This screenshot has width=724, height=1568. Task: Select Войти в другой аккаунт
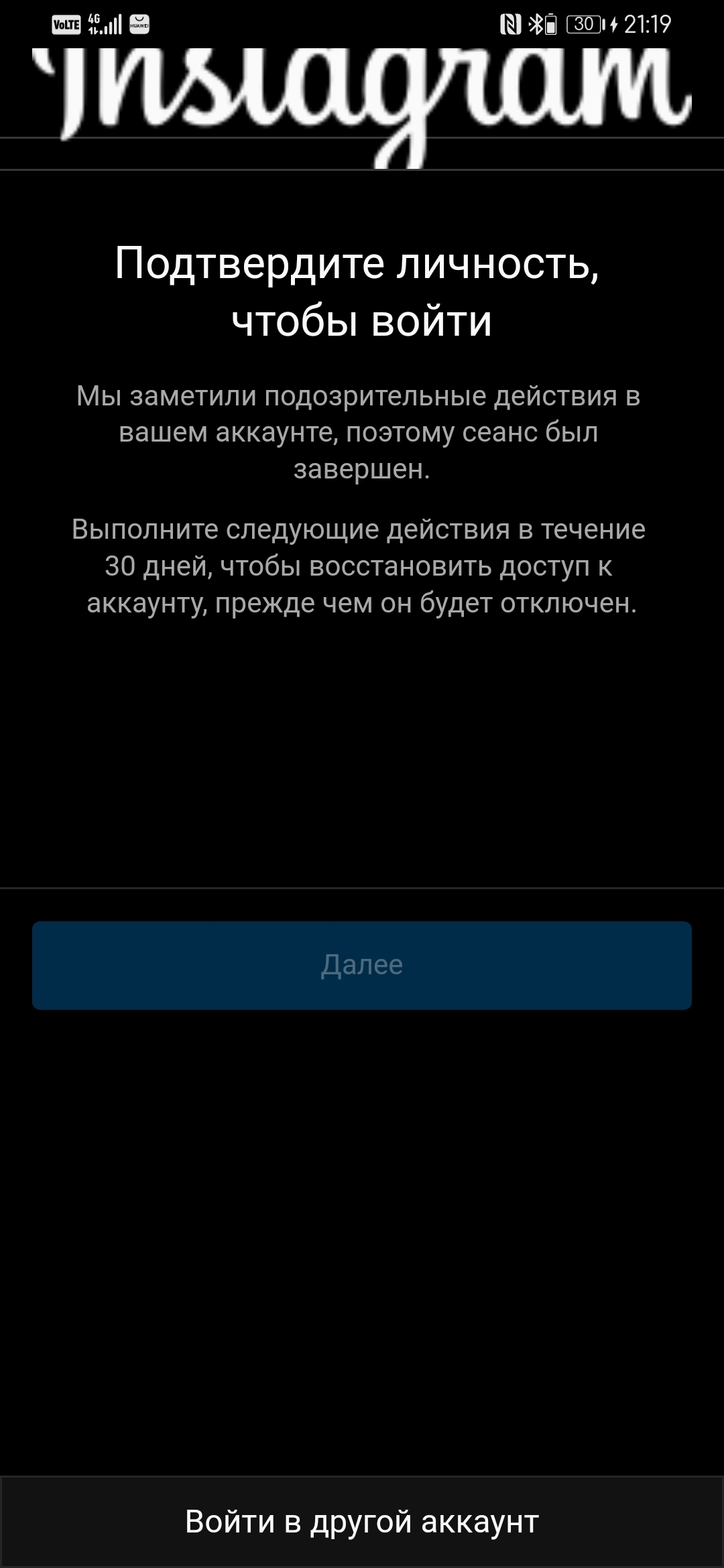coord(362,1521)
